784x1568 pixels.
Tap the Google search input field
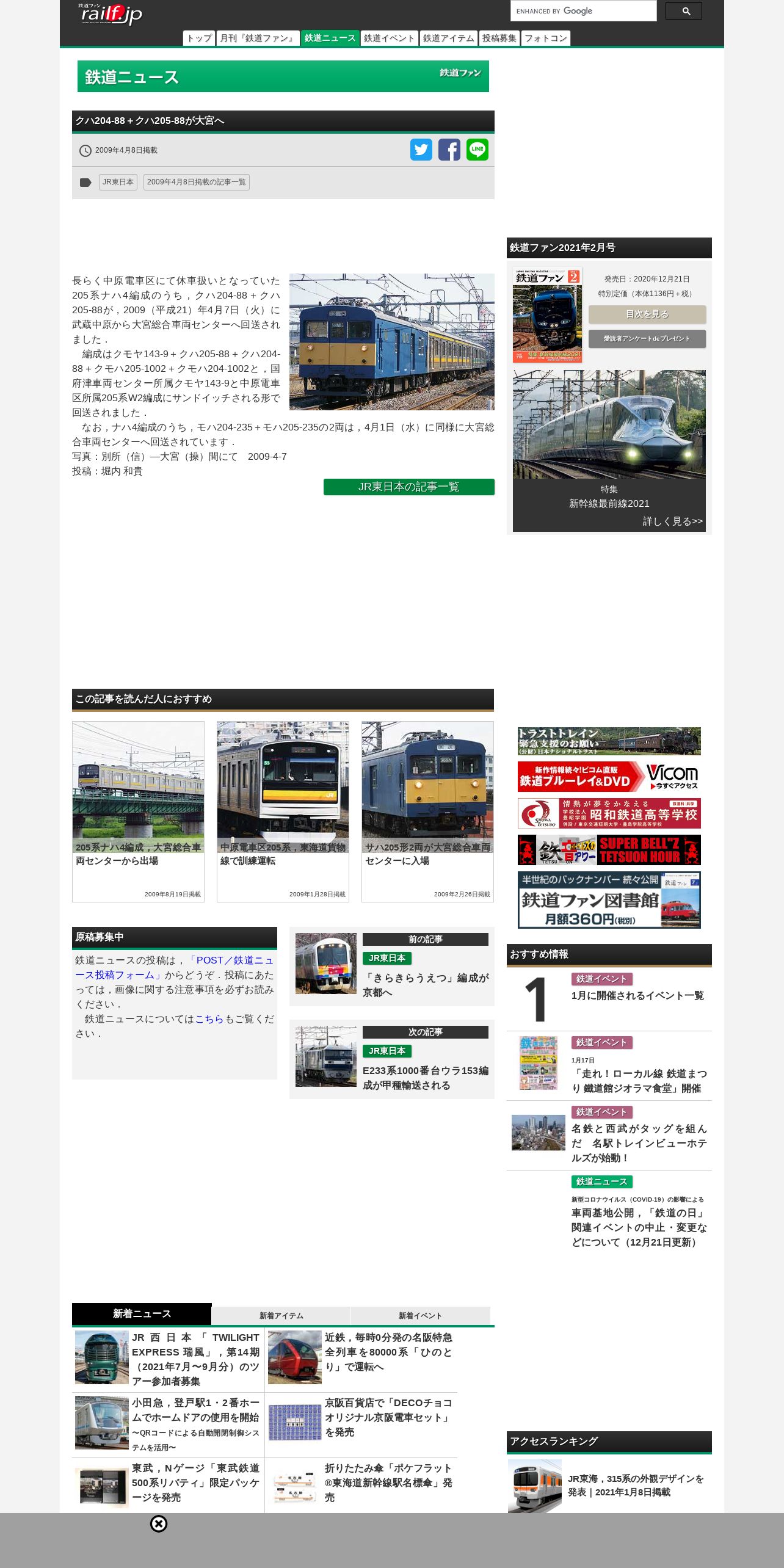tap(583, 11)
